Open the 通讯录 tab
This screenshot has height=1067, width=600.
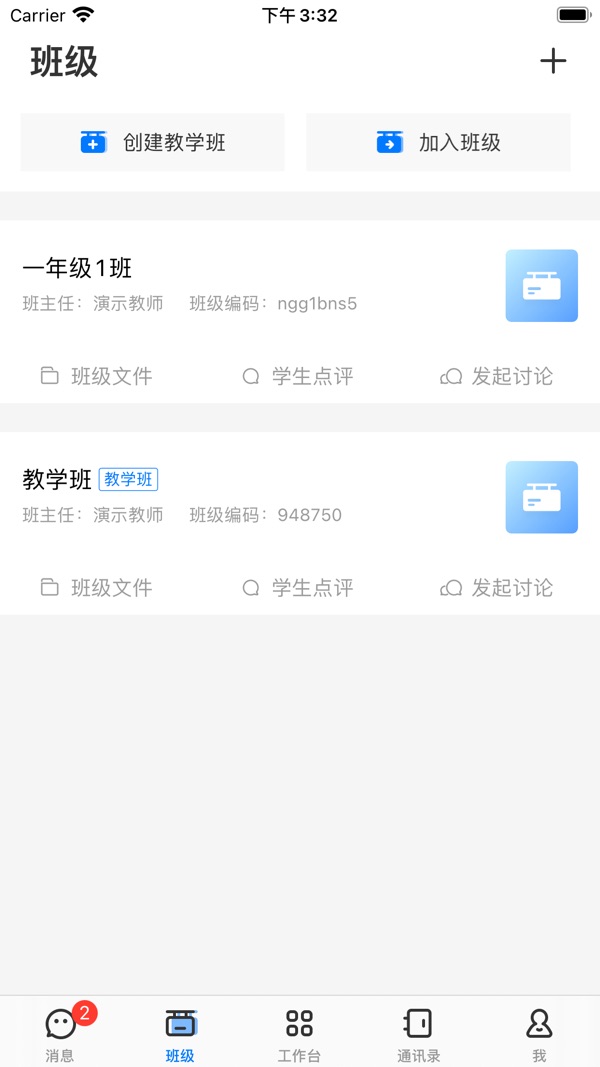418,1032
